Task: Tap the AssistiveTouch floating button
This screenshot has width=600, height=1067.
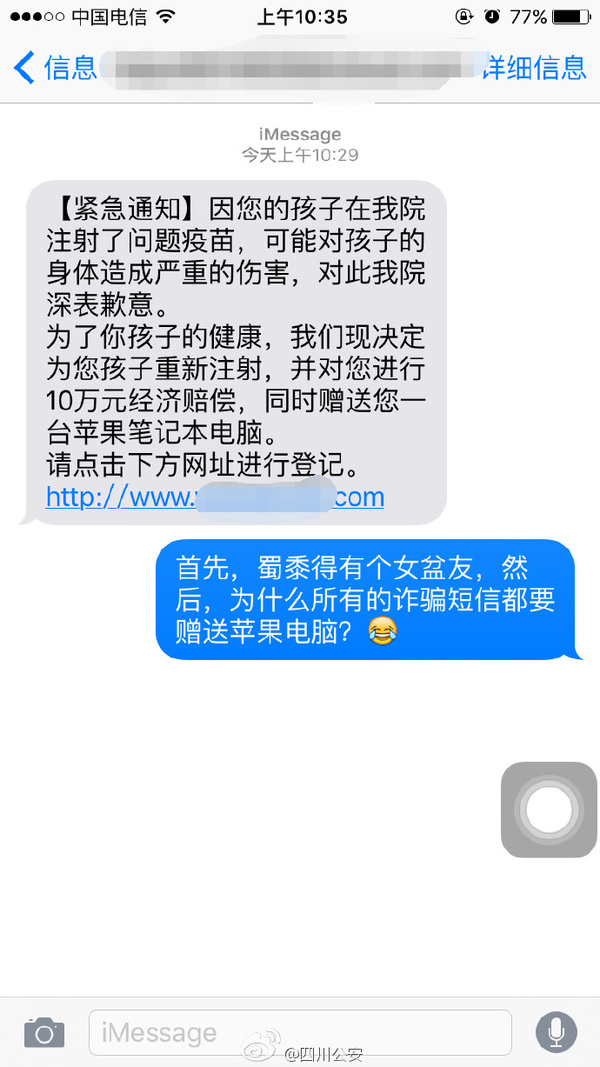Action: pos(548,809)
